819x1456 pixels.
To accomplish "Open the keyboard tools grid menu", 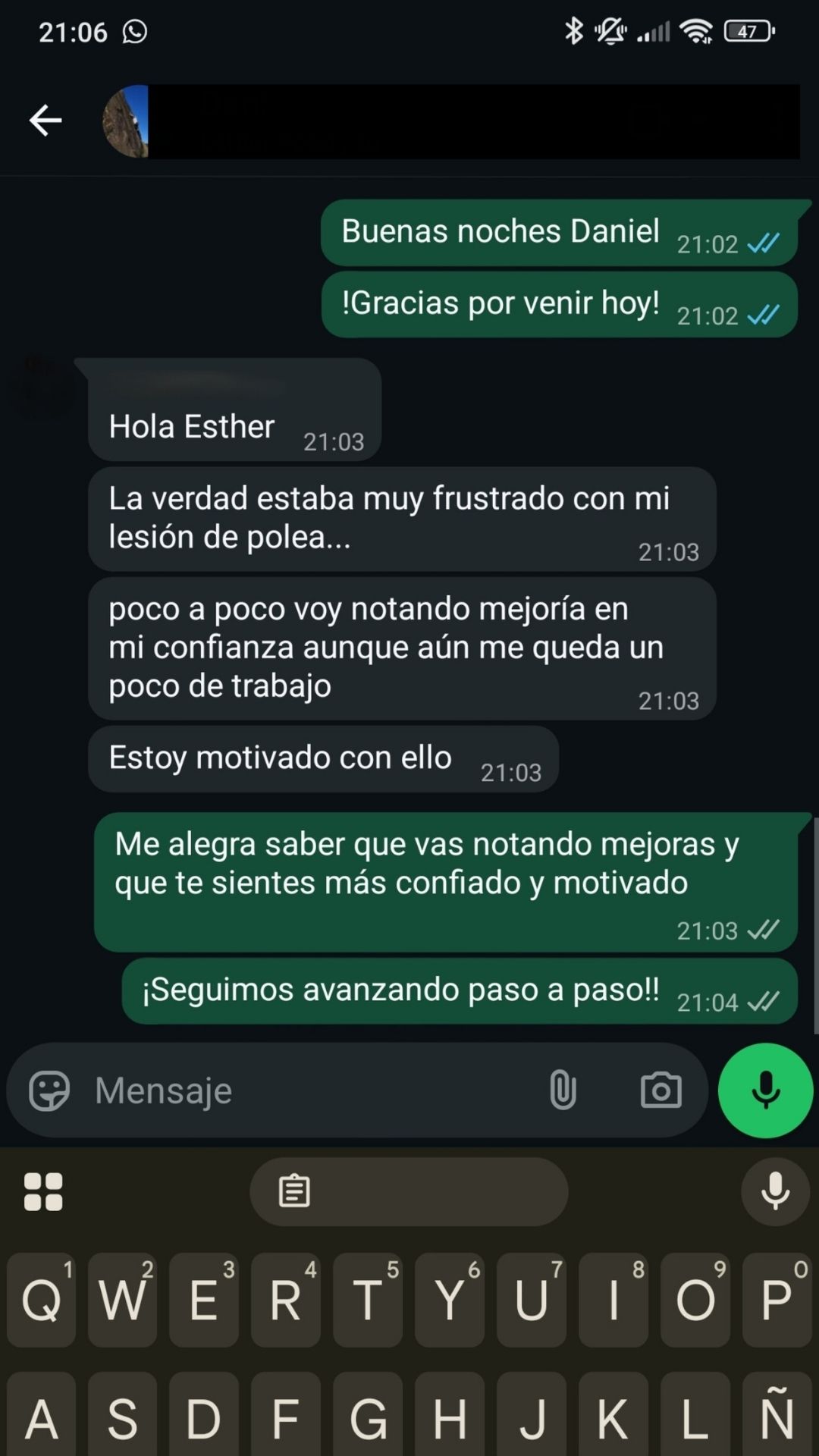I will point(43,1191).
